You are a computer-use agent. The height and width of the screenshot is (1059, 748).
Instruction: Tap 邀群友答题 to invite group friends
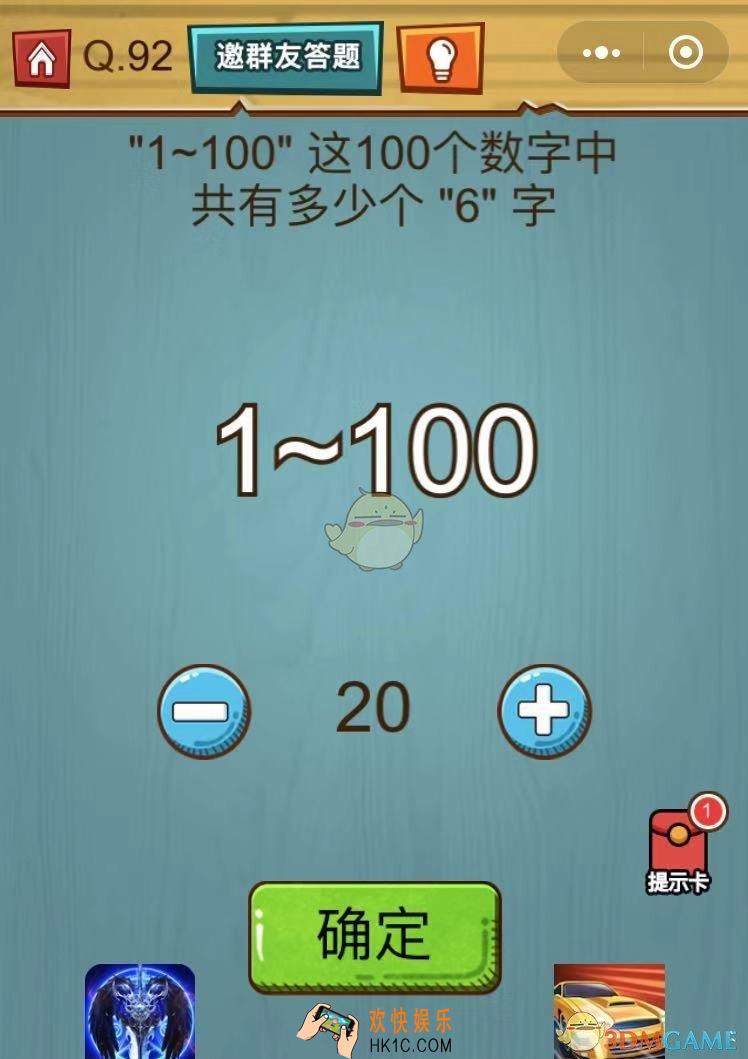click(288, 57)
